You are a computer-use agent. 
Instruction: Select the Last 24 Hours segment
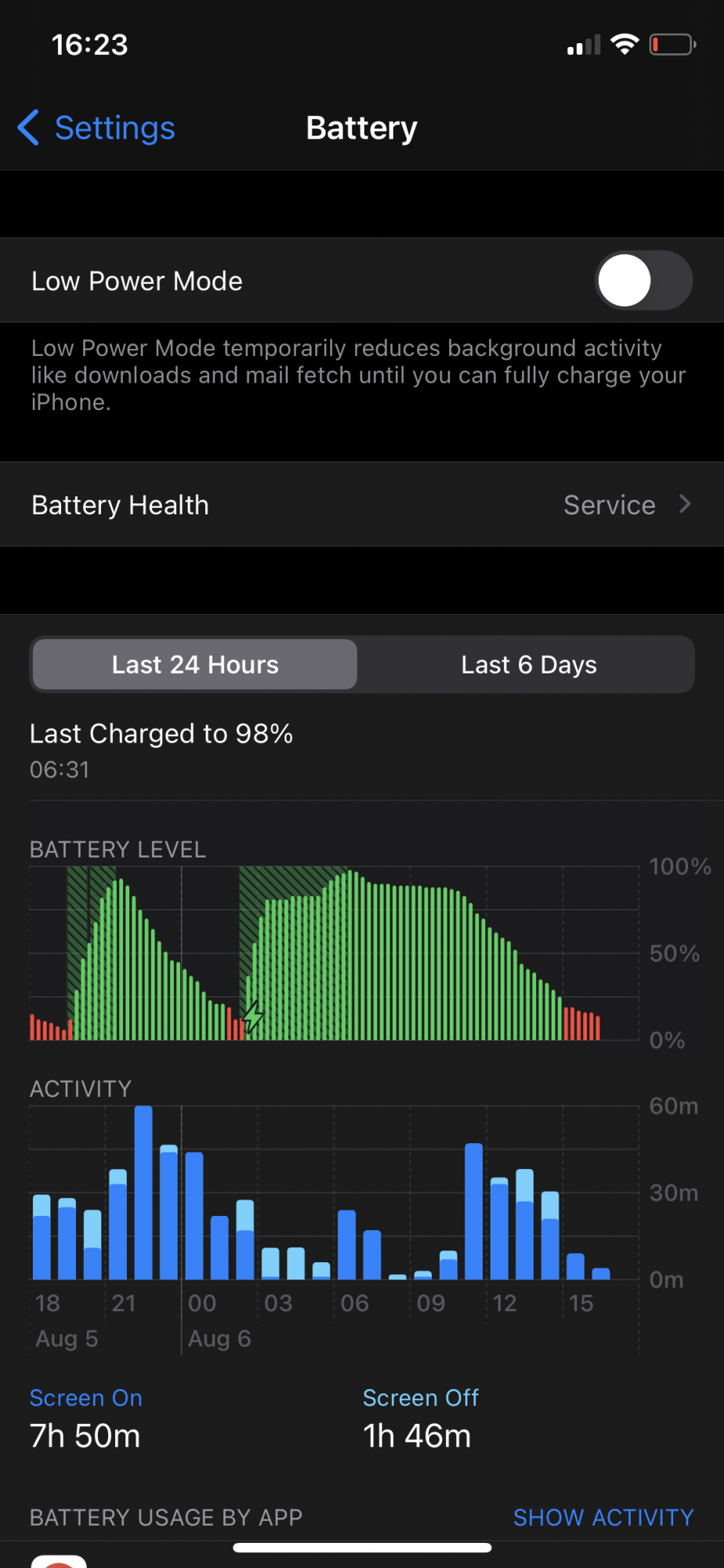[195, 665]
